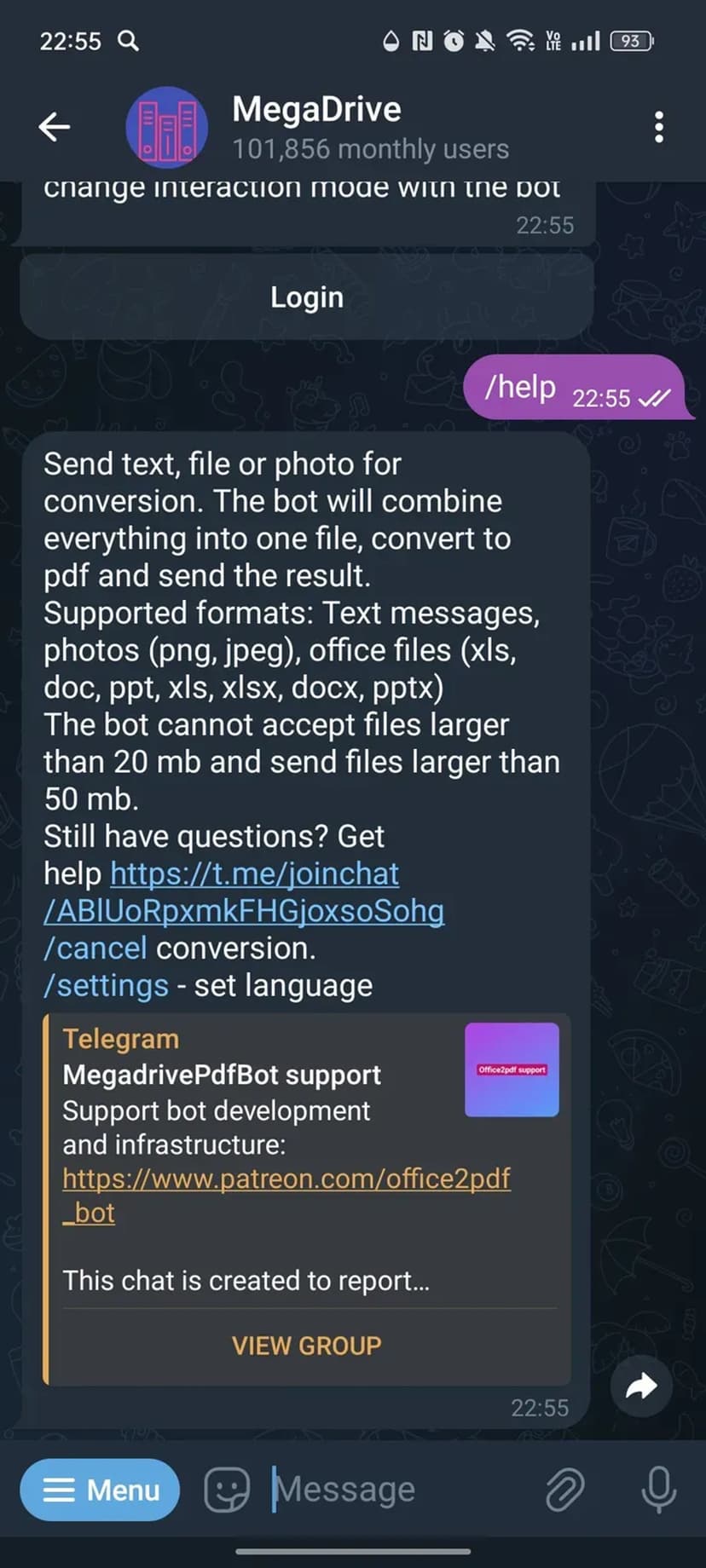The image size is (706, 1568).
Task: Forward the help message via share arrow
Action: [x=641, y=1386]
